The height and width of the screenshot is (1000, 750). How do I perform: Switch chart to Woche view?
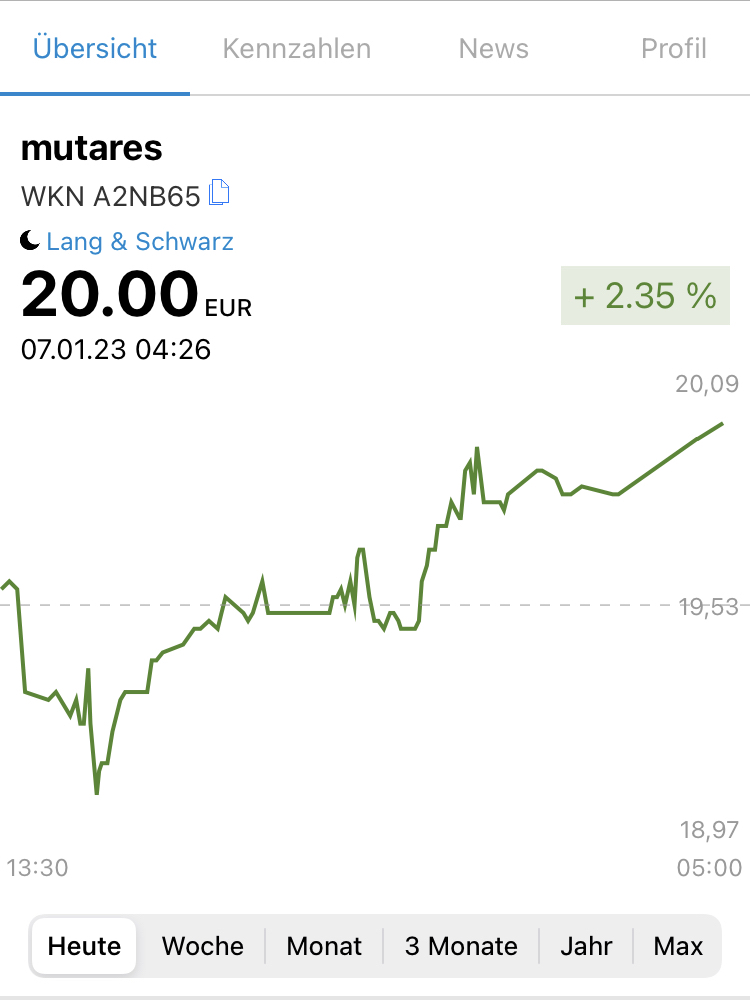click(x=202, y=945)
